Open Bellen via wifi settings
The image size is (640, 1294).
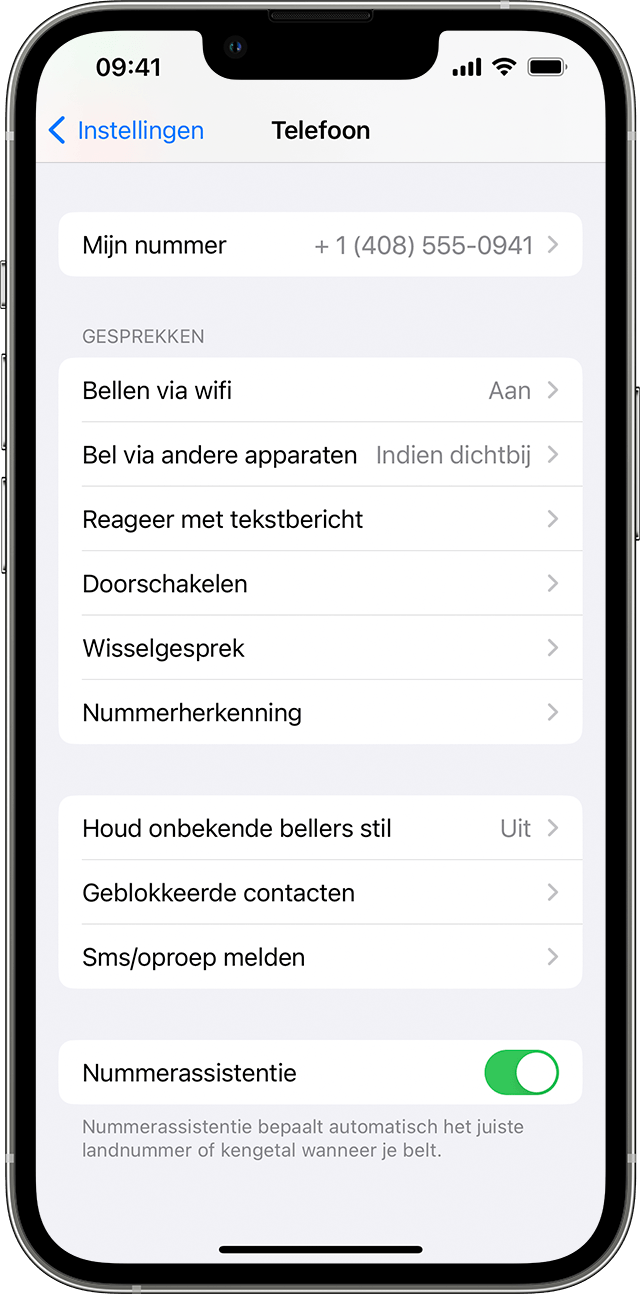tap(320, 390)
